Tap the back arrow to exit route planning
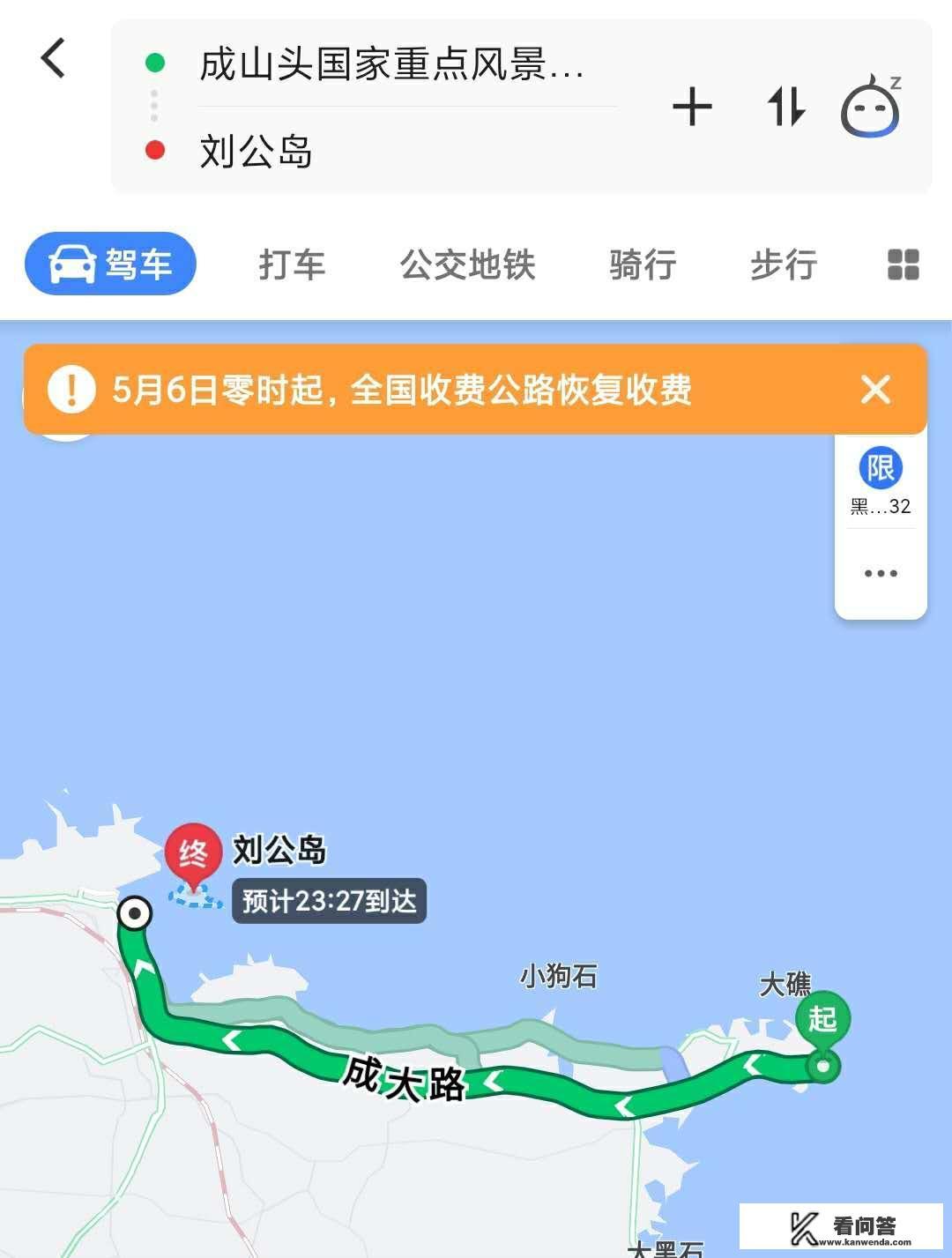 [x=53, y=58]
